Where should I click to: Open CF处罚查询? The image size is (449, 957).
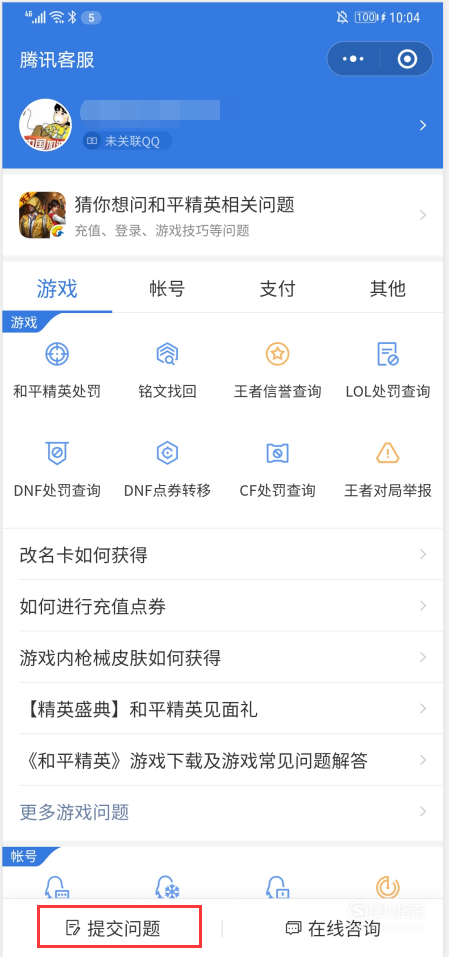[x=278, y=469]
